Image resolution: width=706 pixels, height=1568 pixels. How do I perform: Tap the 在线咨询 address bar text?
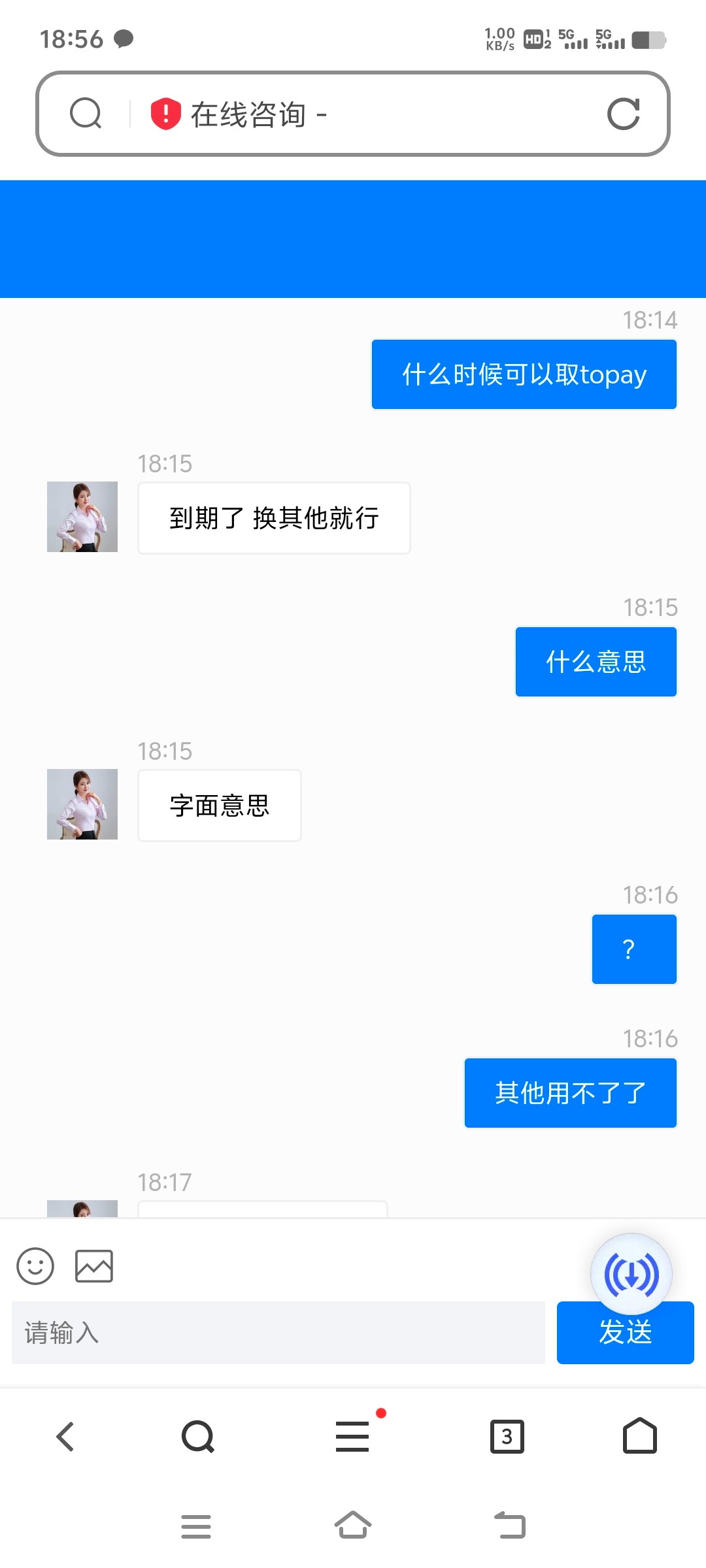tap(255, 114)
